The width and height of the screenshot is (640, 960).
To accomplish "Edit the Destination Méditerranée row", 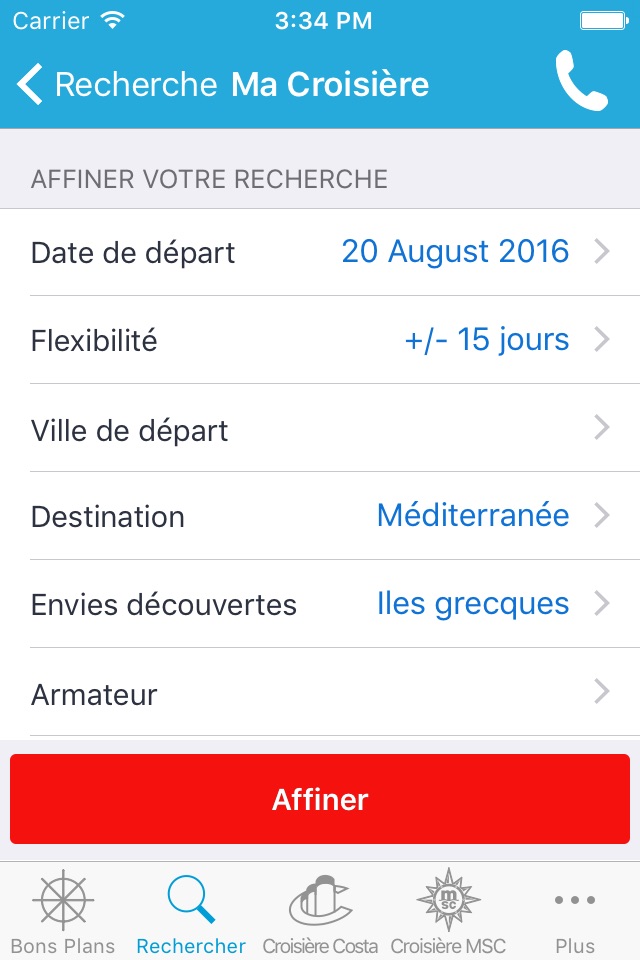I will (320, 516).
